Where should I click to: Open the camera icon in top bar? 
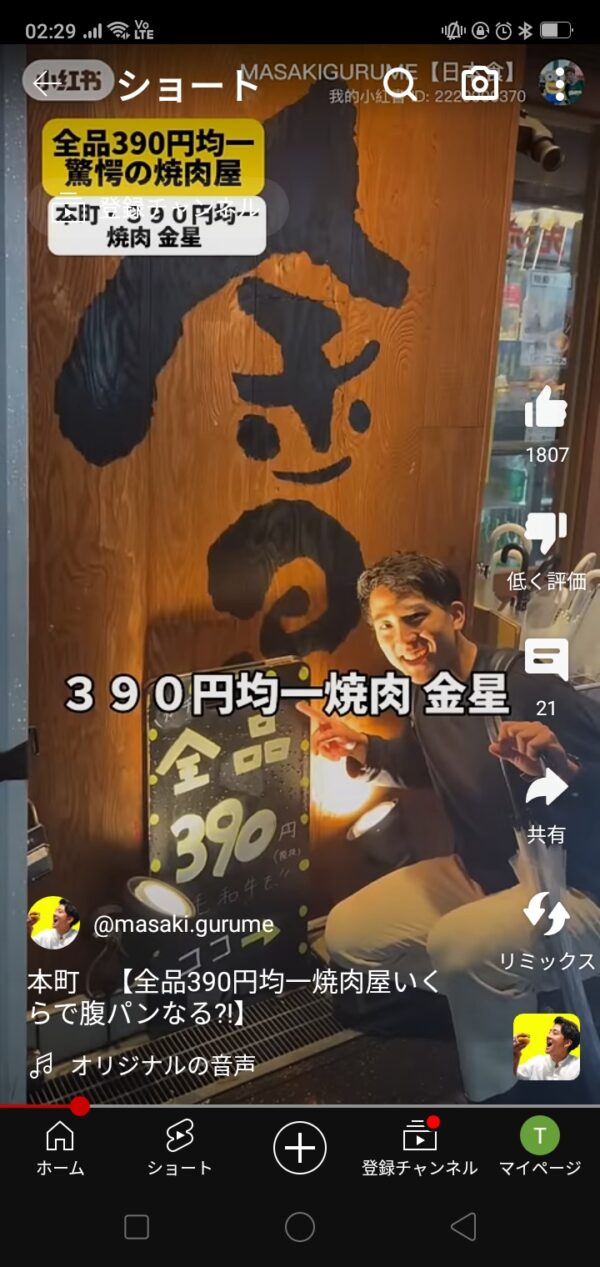pos(480,84)
